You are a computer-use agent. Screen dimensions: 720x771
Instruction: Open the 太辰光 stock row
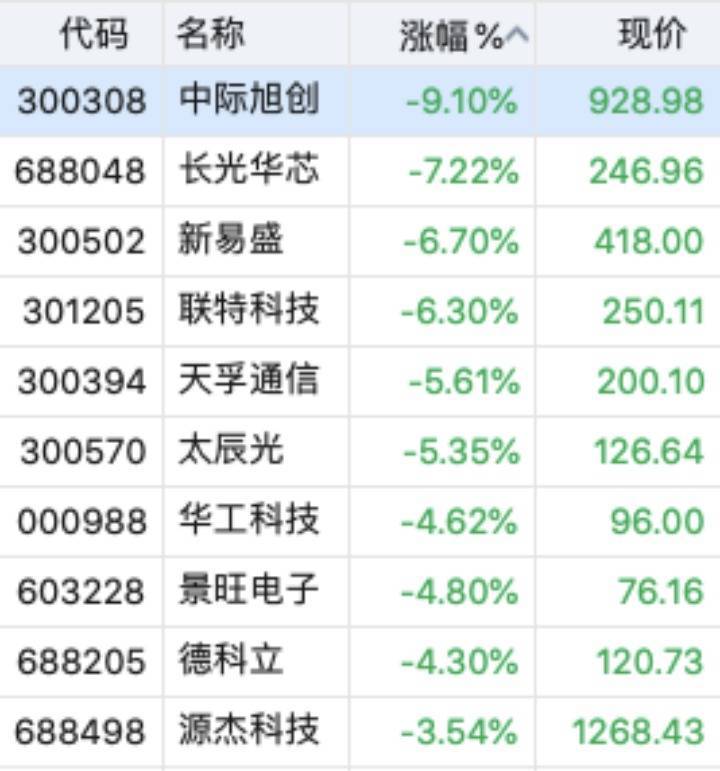click(360, 451)
